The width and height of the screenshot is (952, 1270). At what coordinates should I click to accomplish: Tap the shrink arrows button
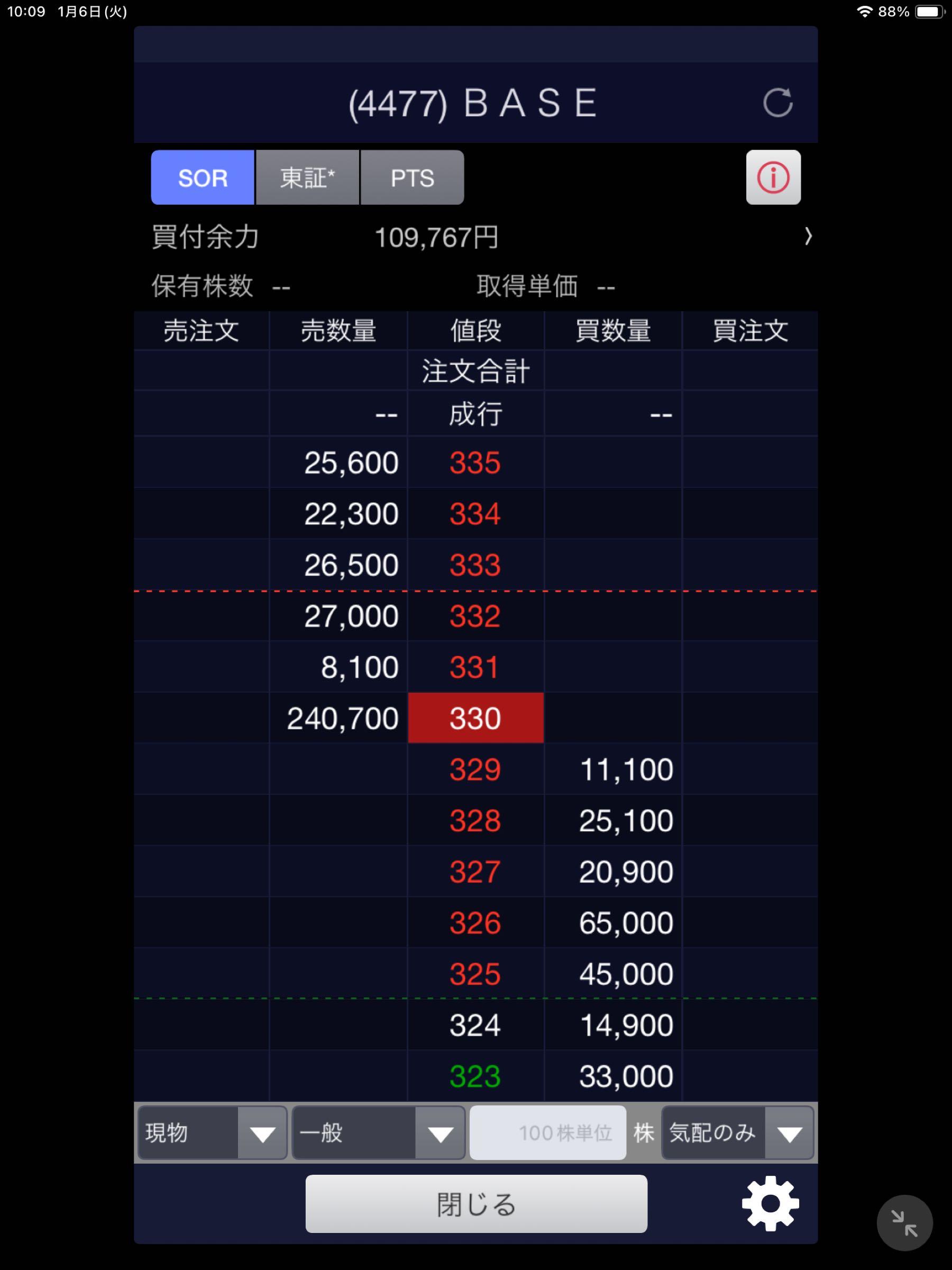904,1223
